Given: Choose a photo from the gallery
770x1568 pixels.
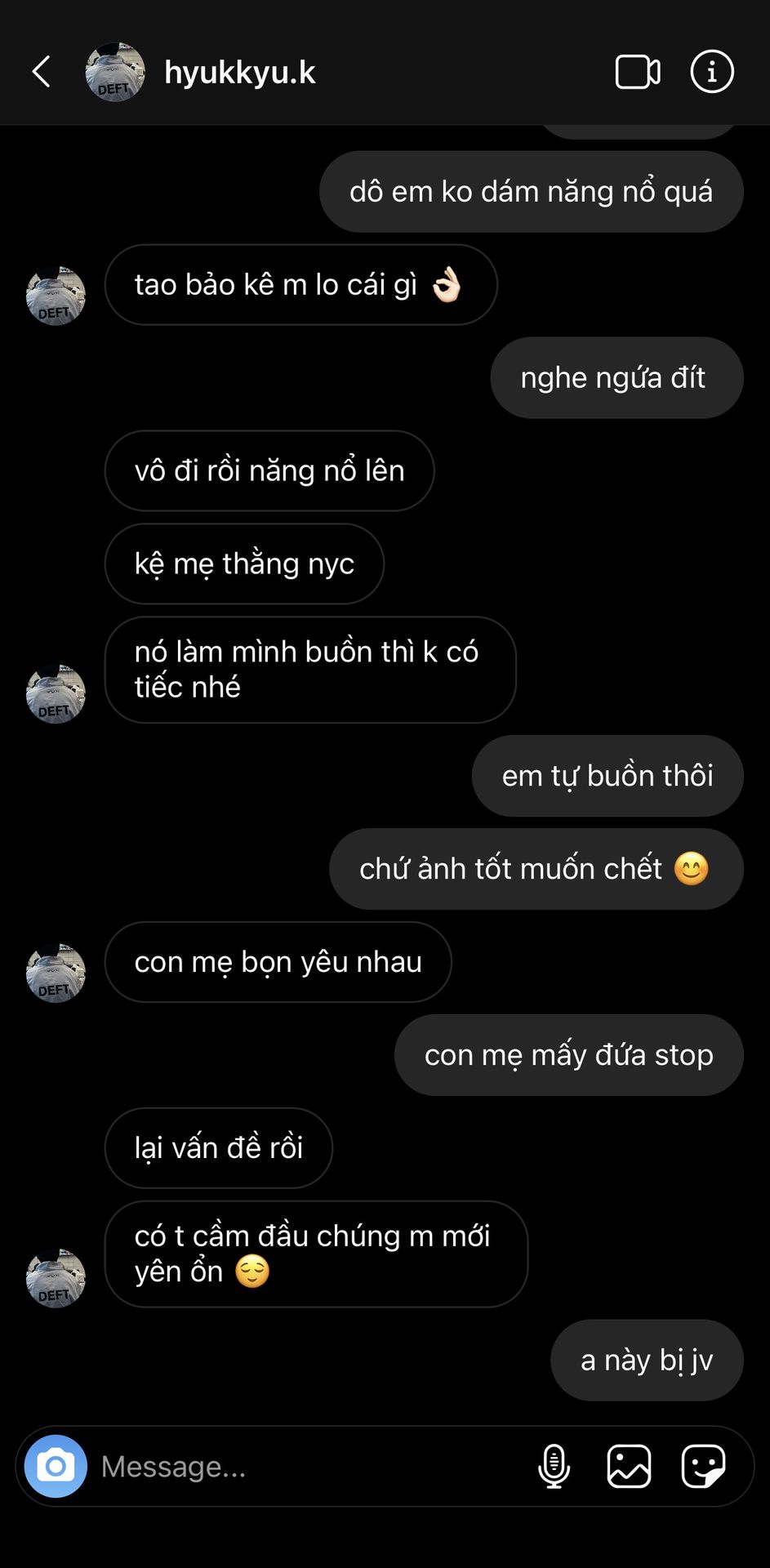Looking at the screenshot, I should click(629, 1466).
